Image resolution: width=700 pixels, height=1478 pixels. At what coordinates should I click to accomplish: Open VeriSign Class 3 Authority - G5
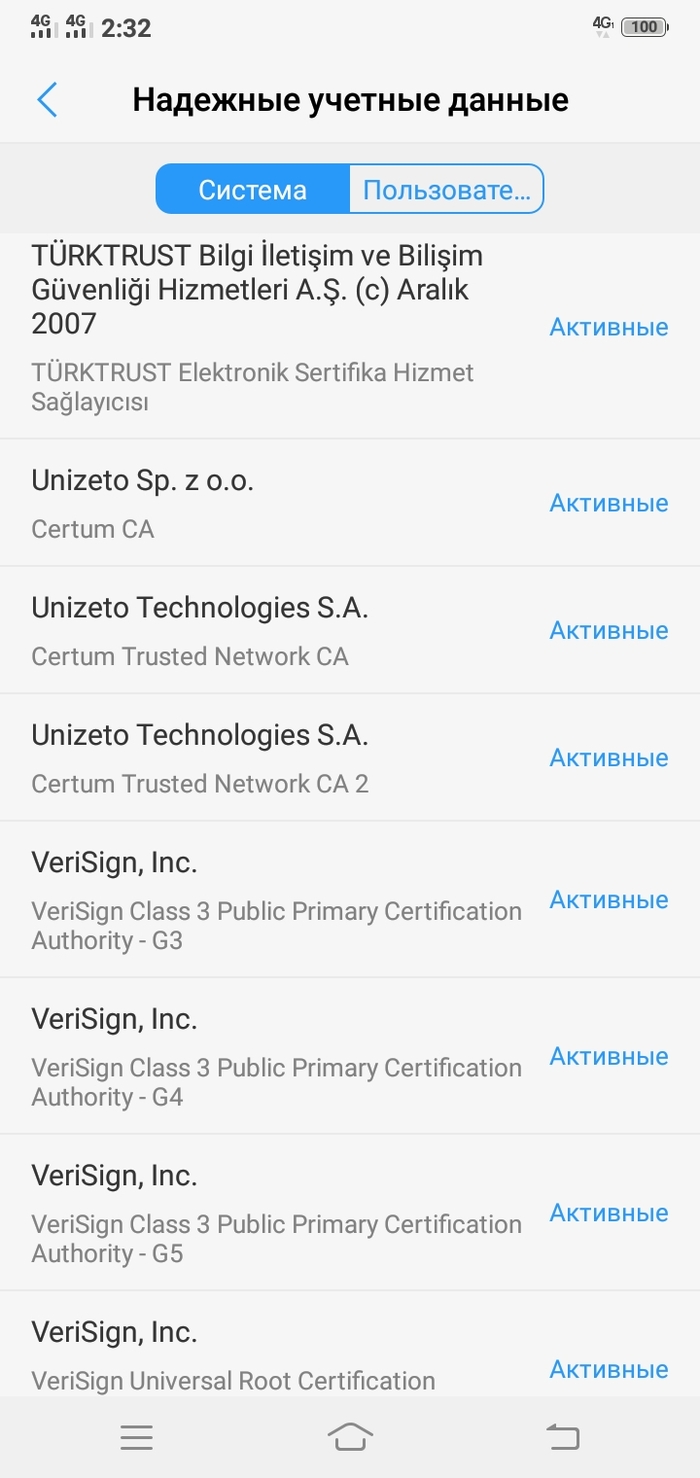point(270,1213)
